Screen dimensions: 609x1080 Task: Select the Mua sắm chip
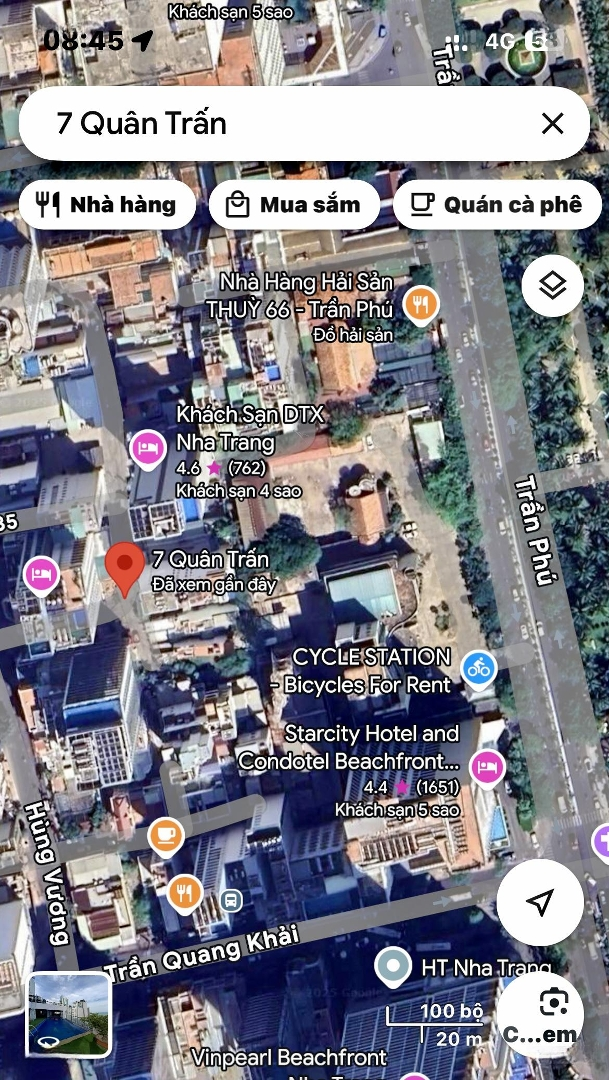tap(294, 205)
